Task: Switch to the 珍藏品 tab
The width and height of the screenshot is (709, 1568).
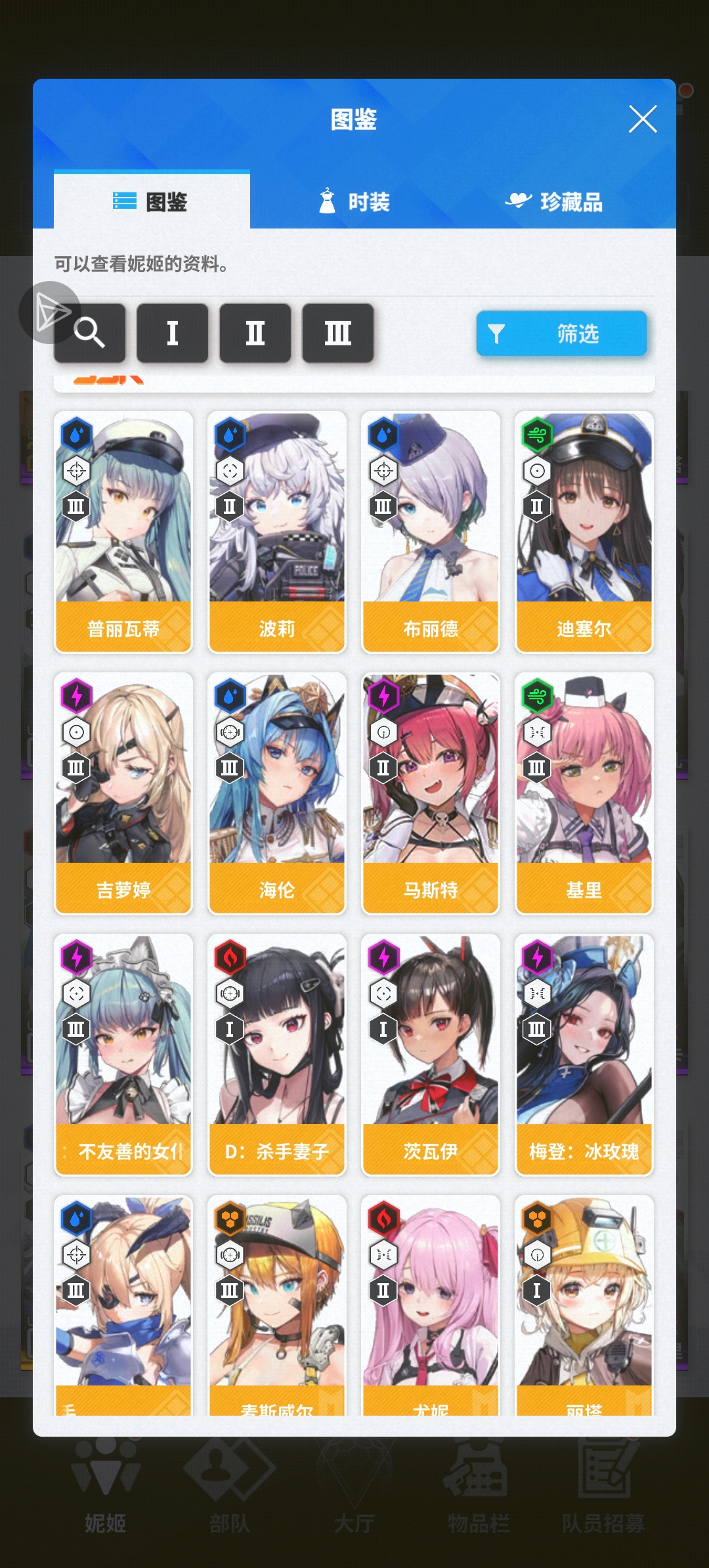Action: (553, 202)
